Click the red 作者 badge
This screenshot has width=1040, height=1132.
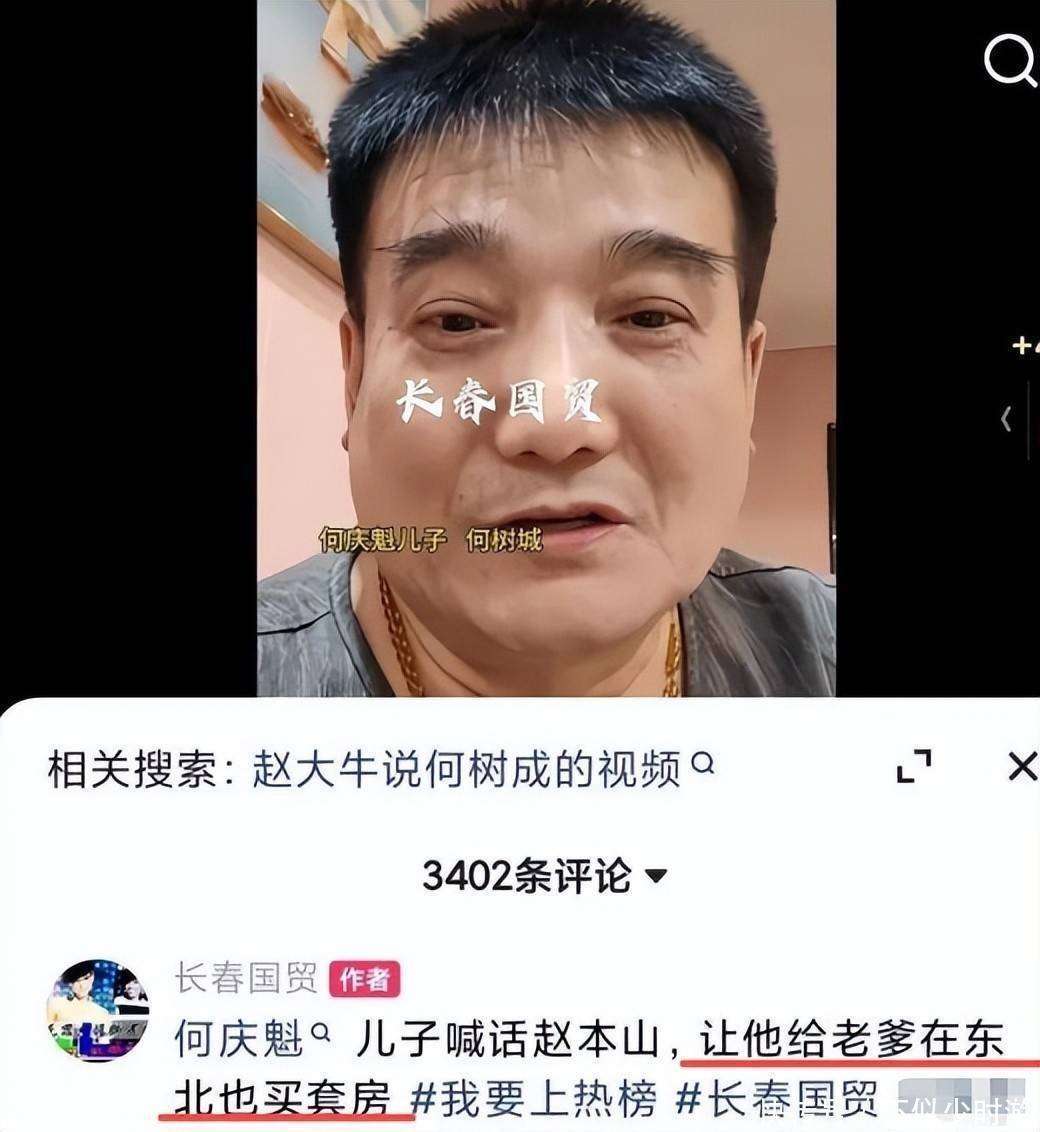pos(365,980)
